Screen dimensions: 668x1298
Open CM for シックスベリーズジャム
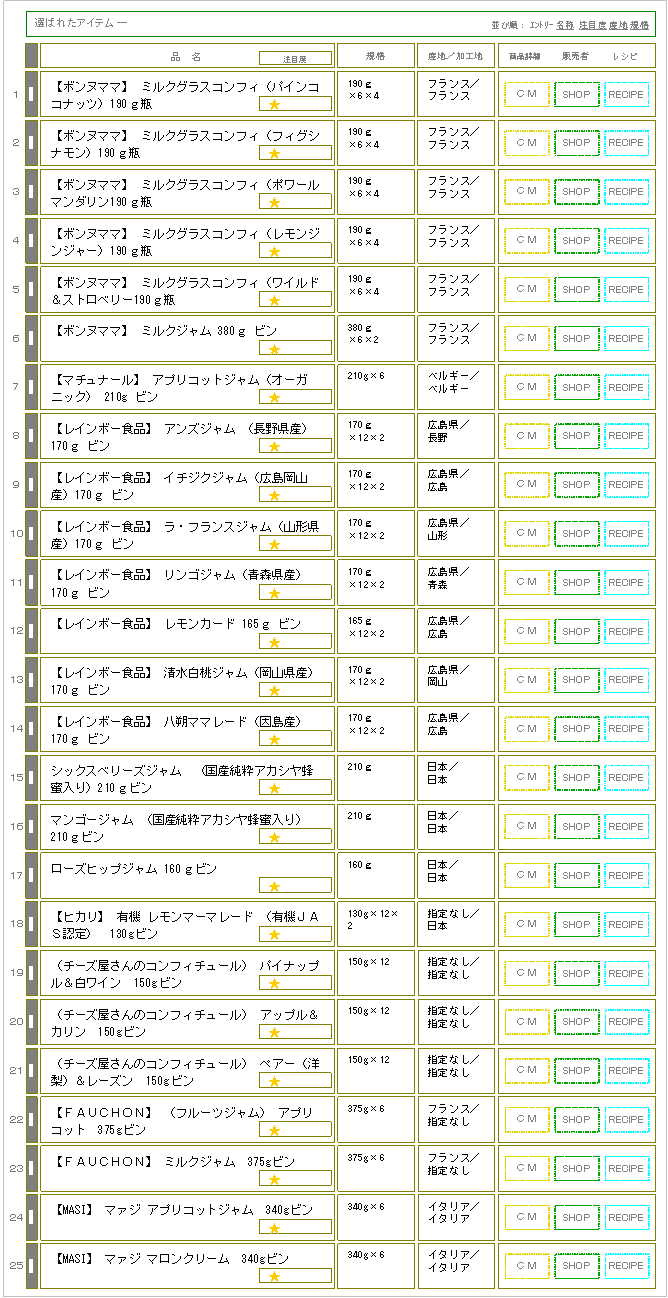(x=526, y=778)
